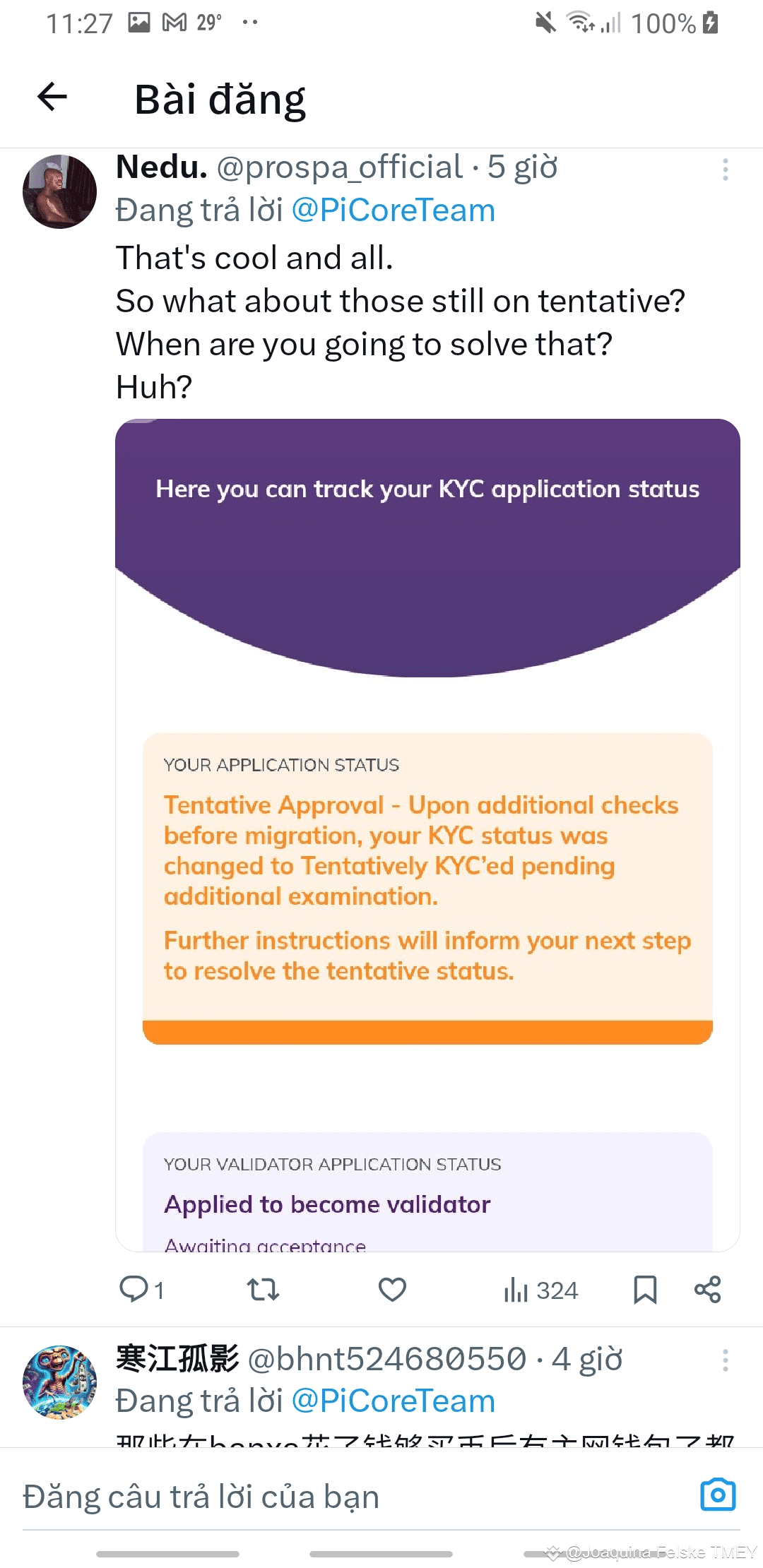Share Nedu.'s post
Screen dimensions: 763x1568
707,1289
